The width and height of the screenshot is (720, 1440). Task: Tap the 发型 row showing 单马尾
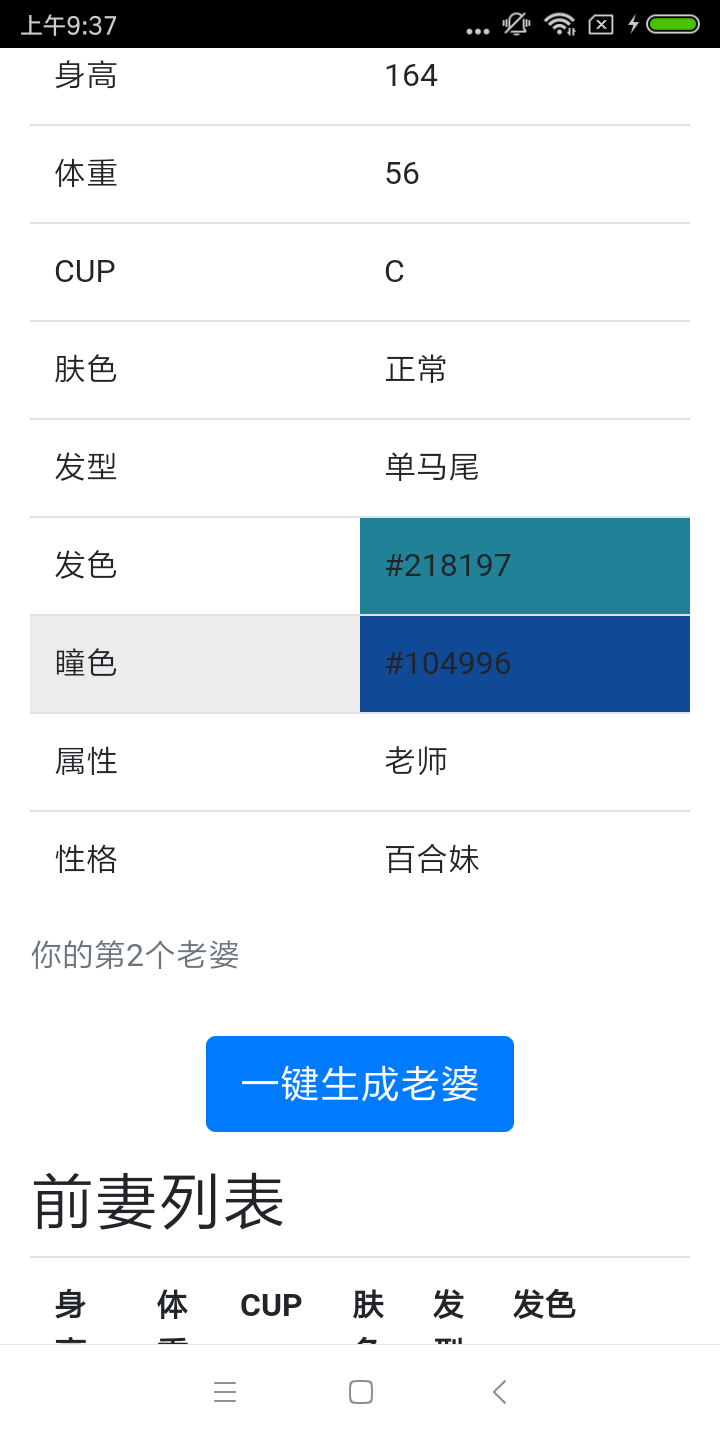[x=360, y=467]
